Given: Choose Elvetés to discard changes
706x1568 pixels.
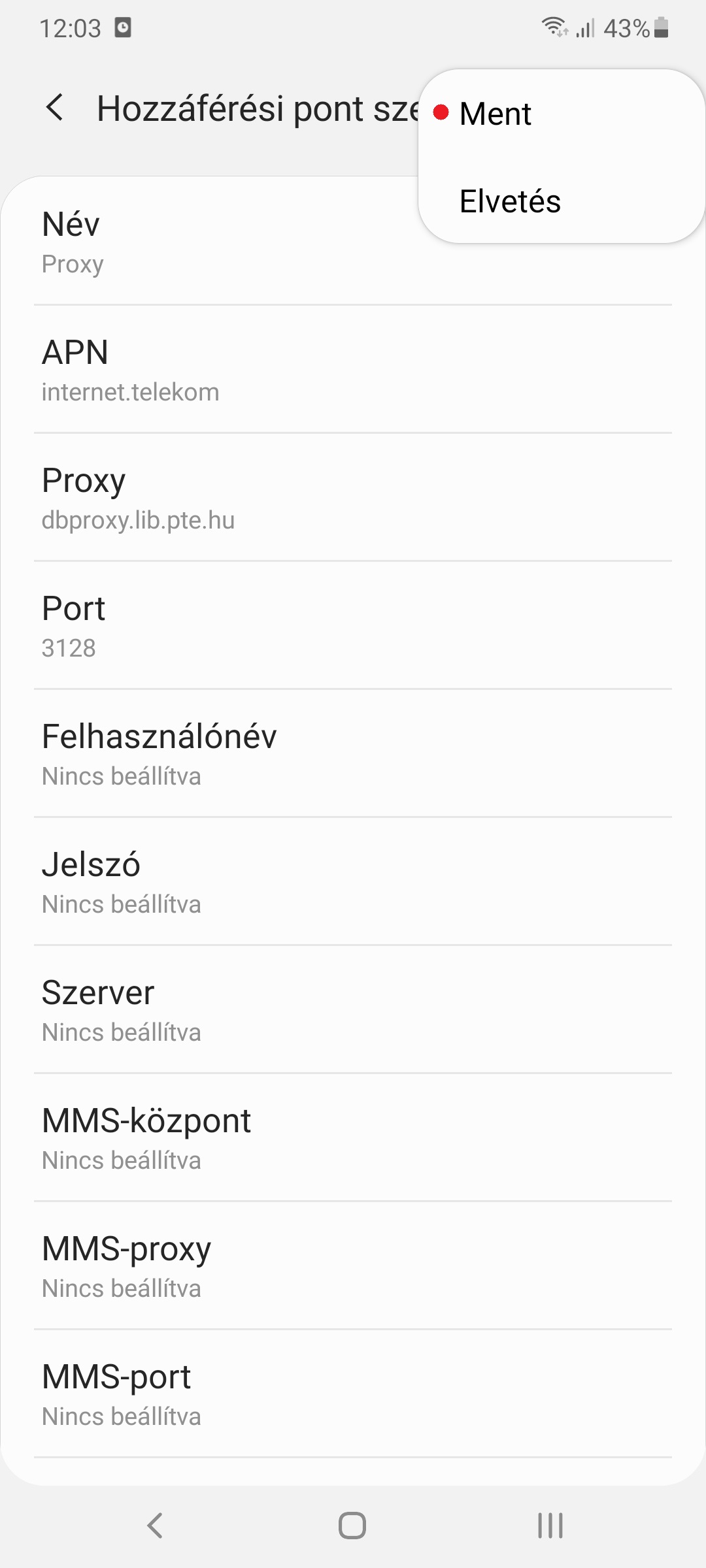Looking at the screenshot, I should [510, 201].
